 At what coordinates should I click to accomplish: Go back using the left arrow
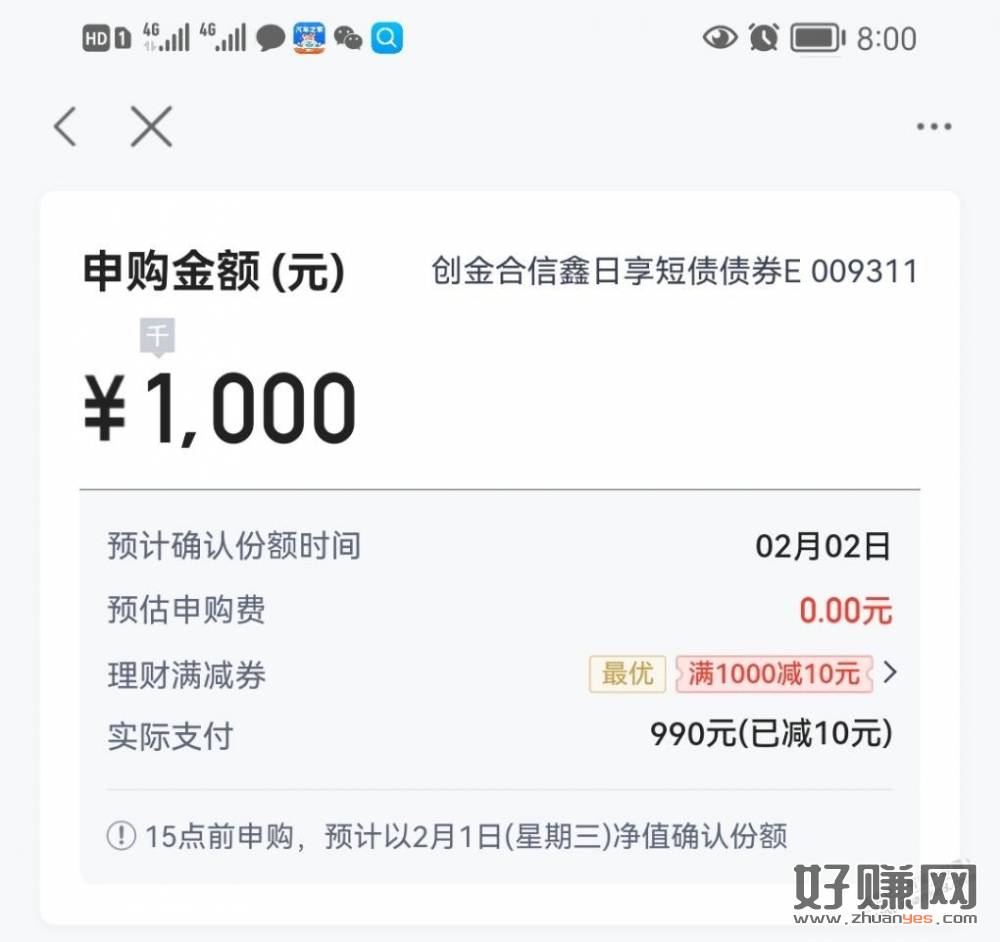coord(66,127)
